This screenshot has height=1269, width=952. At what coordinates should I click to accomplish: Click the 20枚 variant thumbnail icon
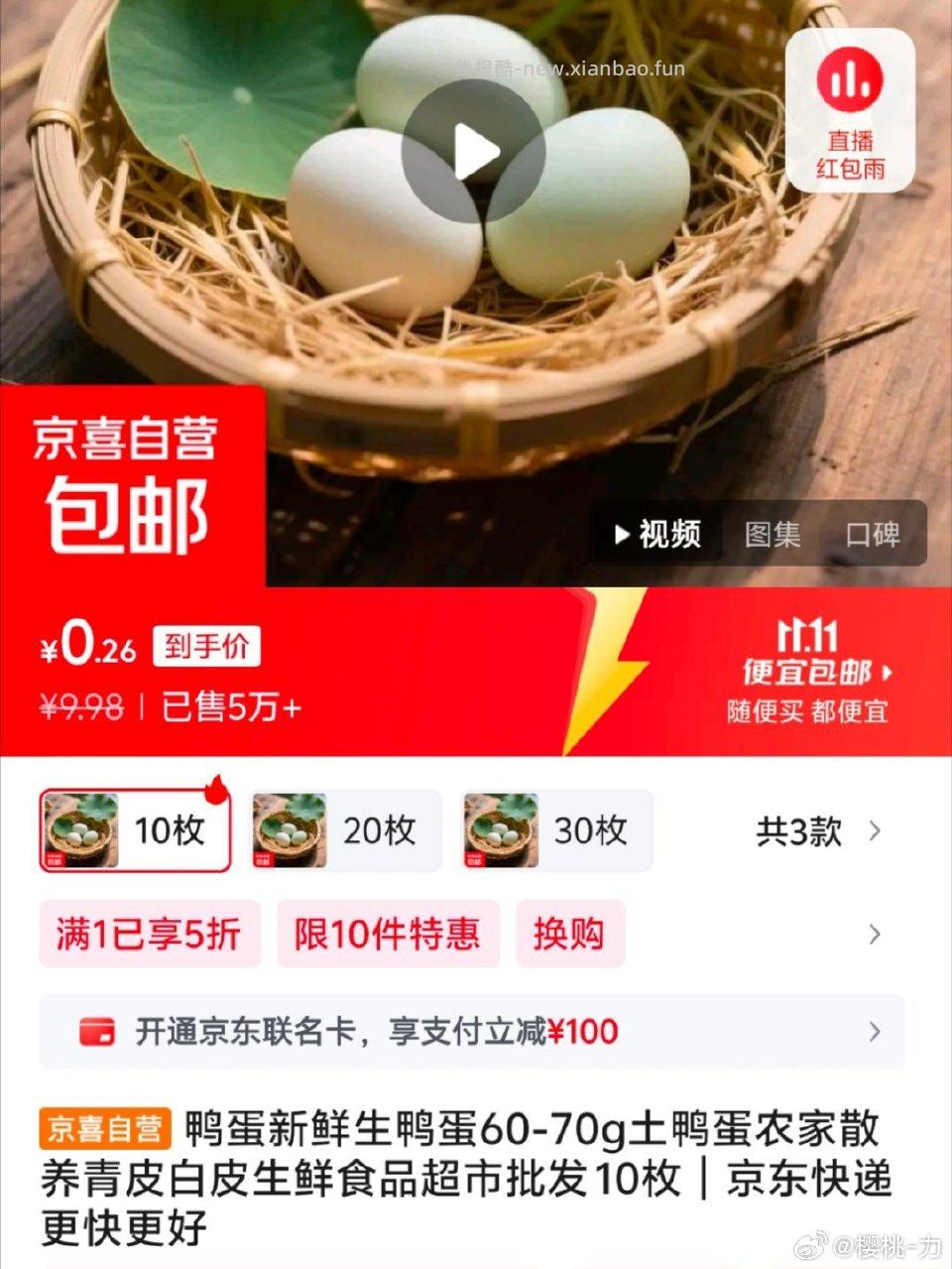[291, 831]
